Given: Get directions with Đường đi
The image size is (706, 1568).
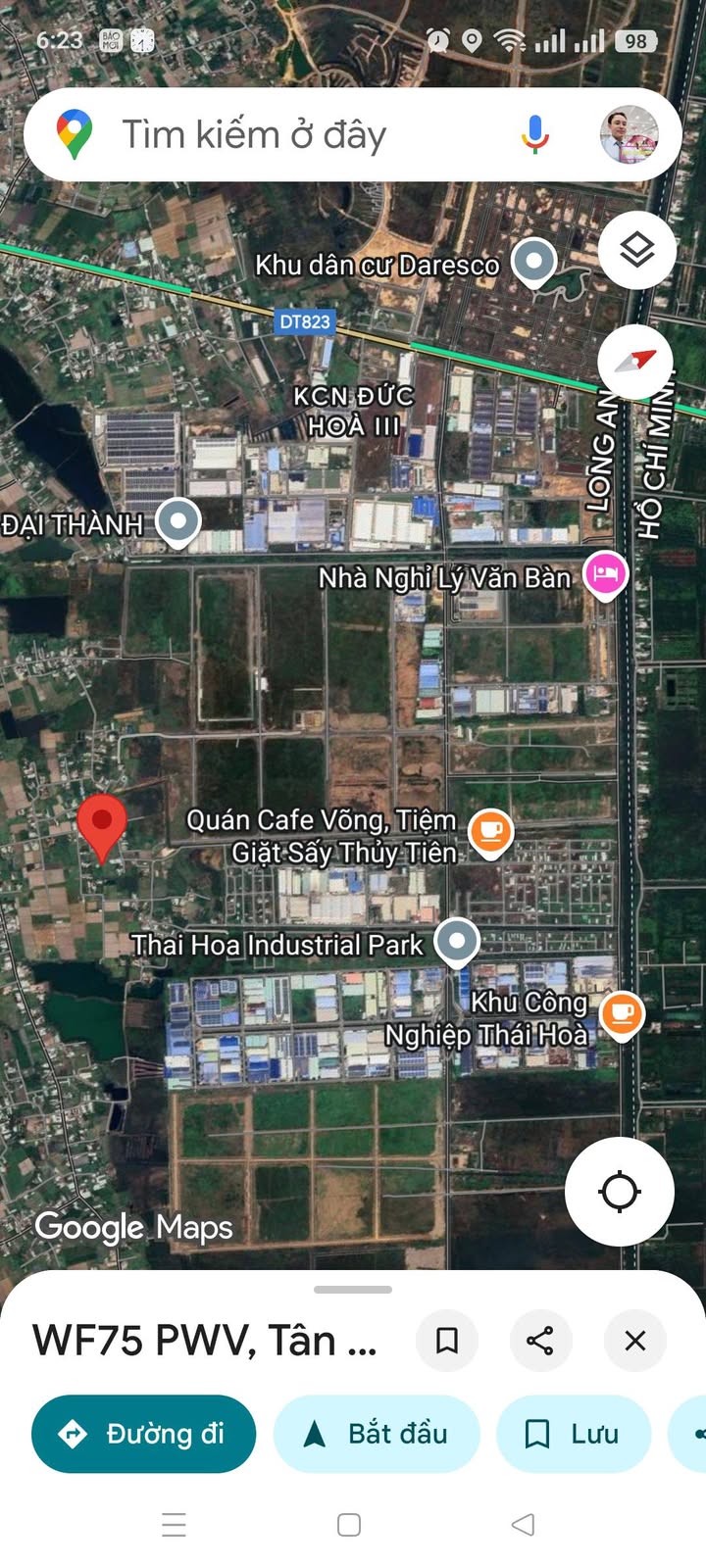Looking at the screenshot, I should point(144,1434).
